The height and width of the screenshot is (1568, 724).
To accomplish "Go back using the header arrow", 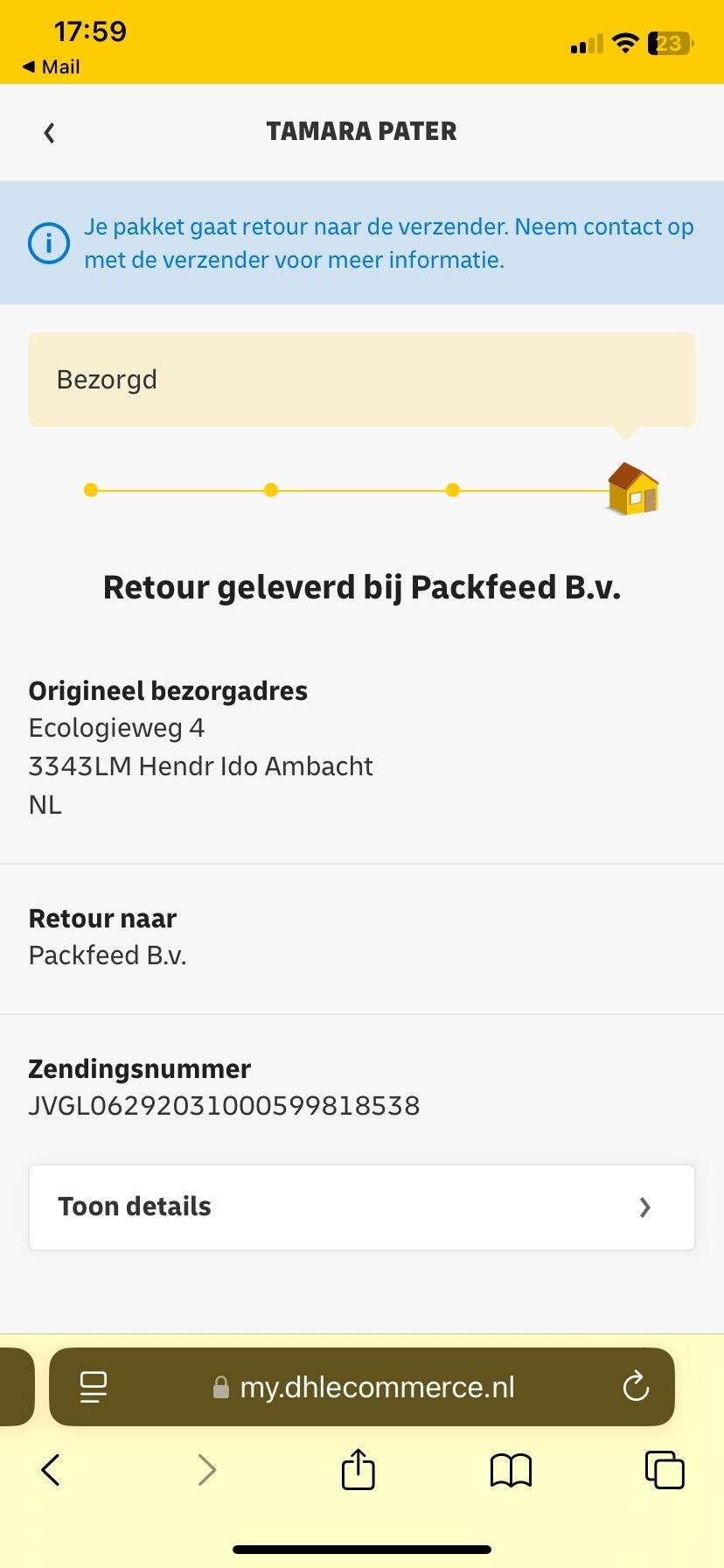I will [x=50, y=133].
